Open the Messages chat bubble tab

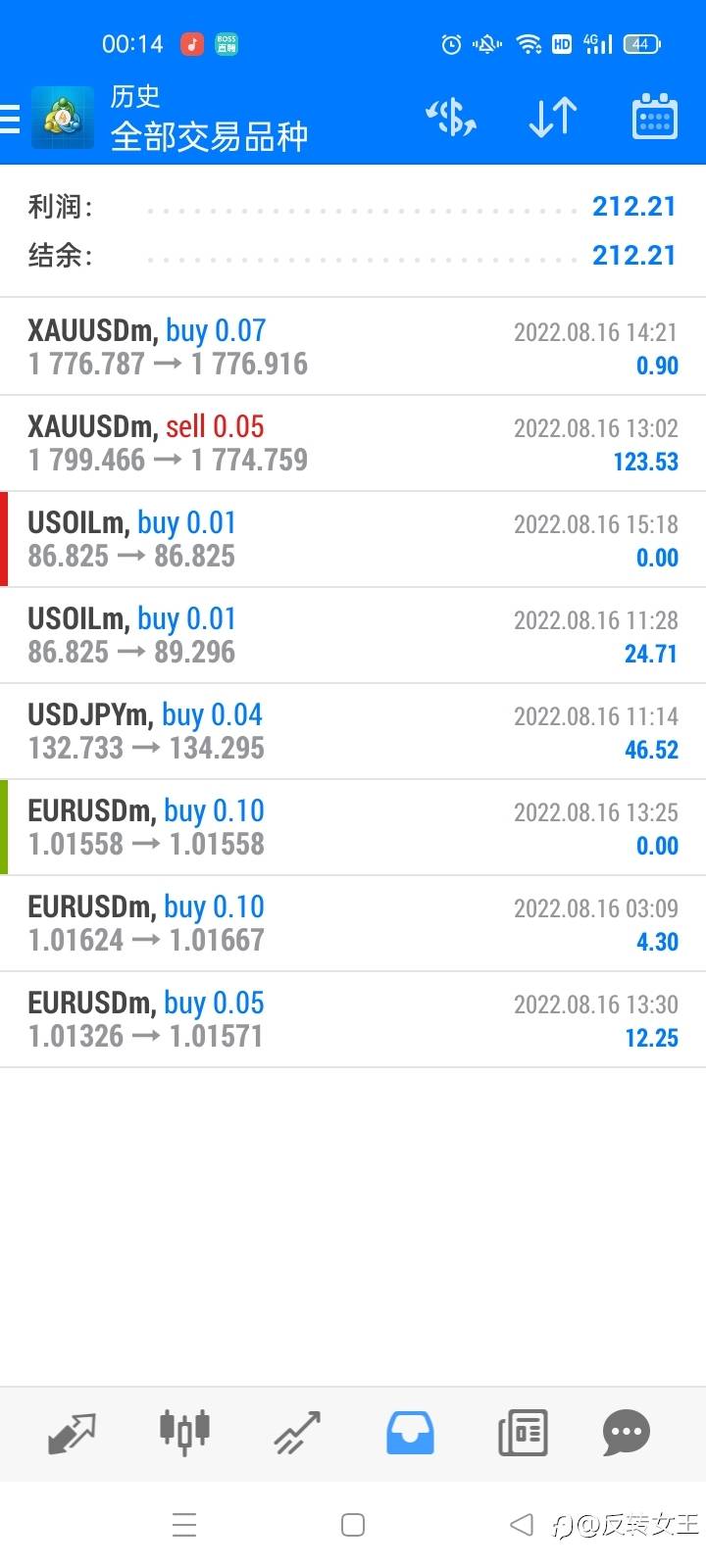pyautogui.click(x=627, y=1434)
